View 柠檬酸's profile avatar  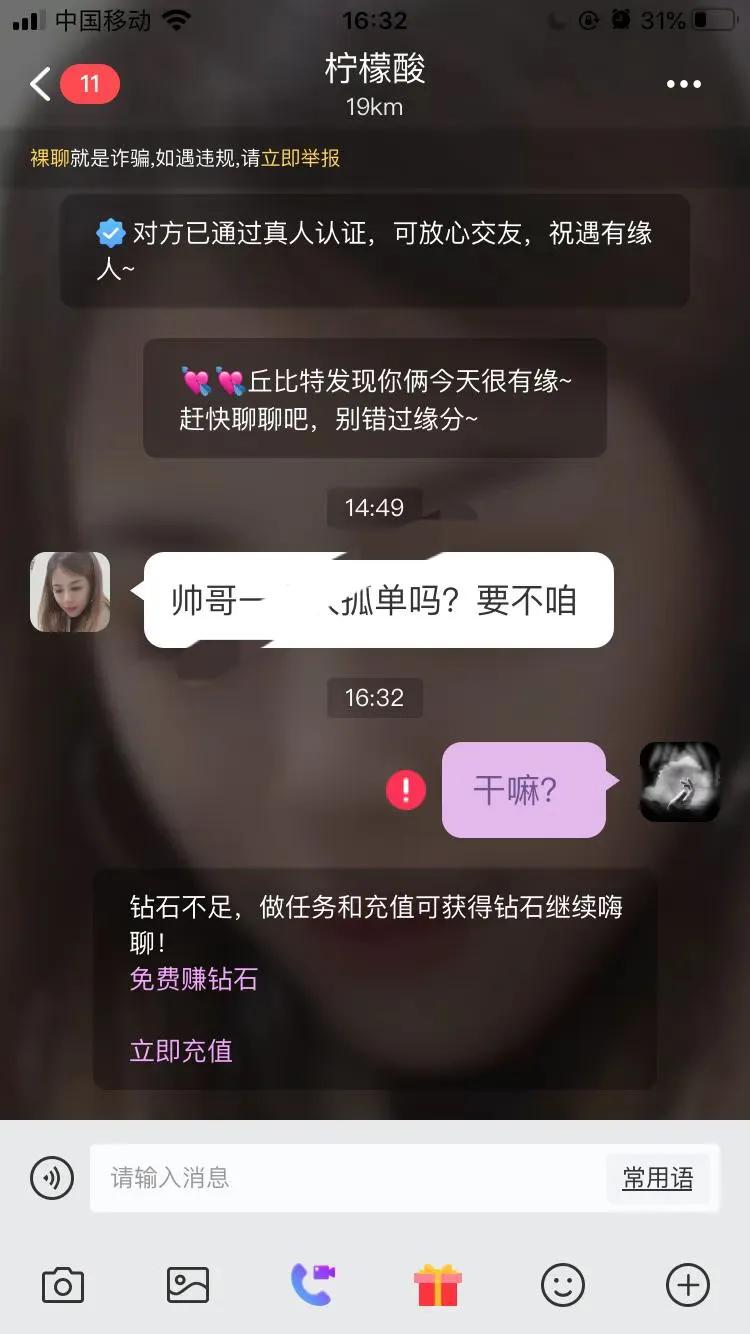click(70, 592)
